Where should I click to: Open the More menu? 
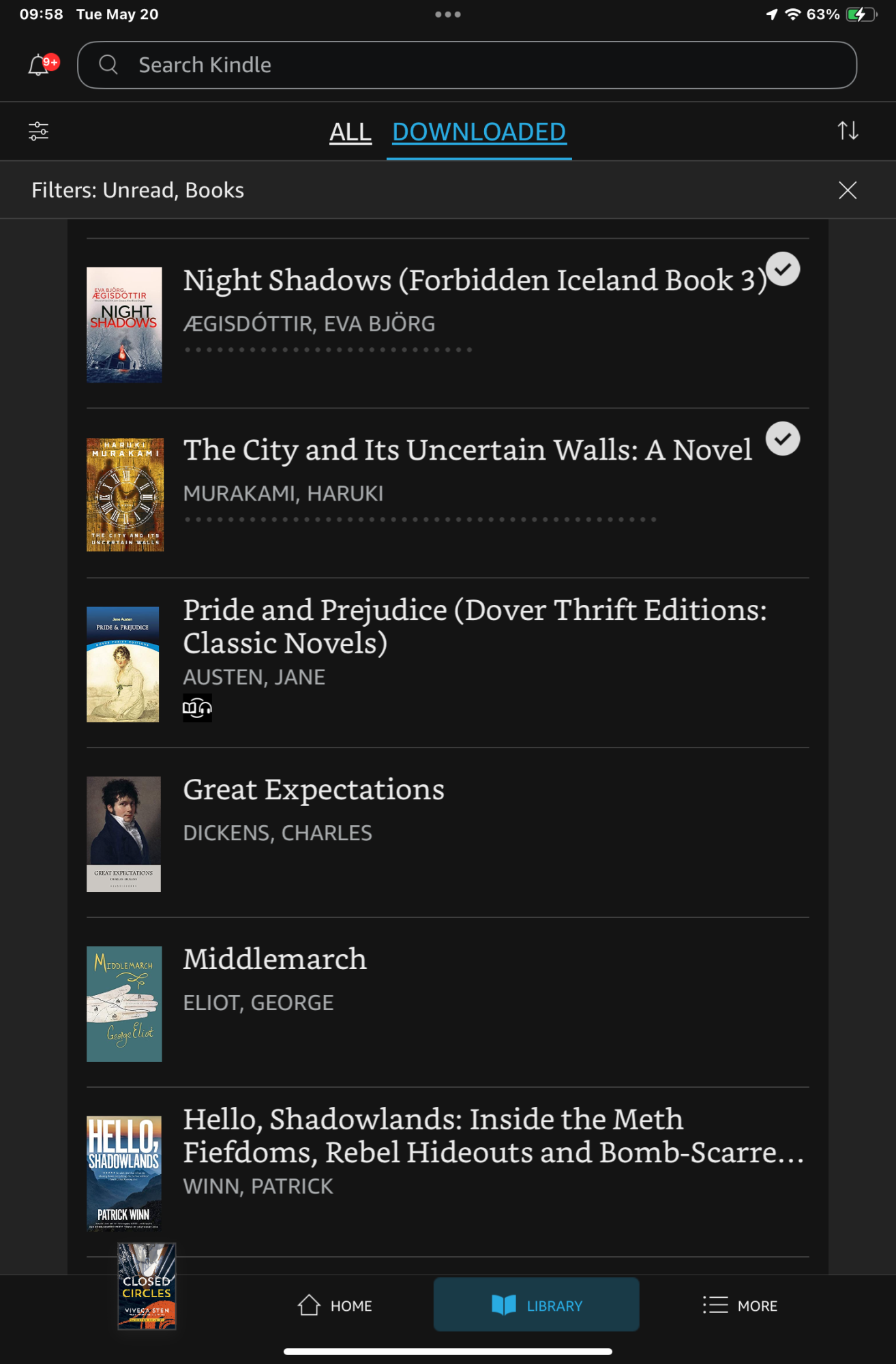point(740,1305)
